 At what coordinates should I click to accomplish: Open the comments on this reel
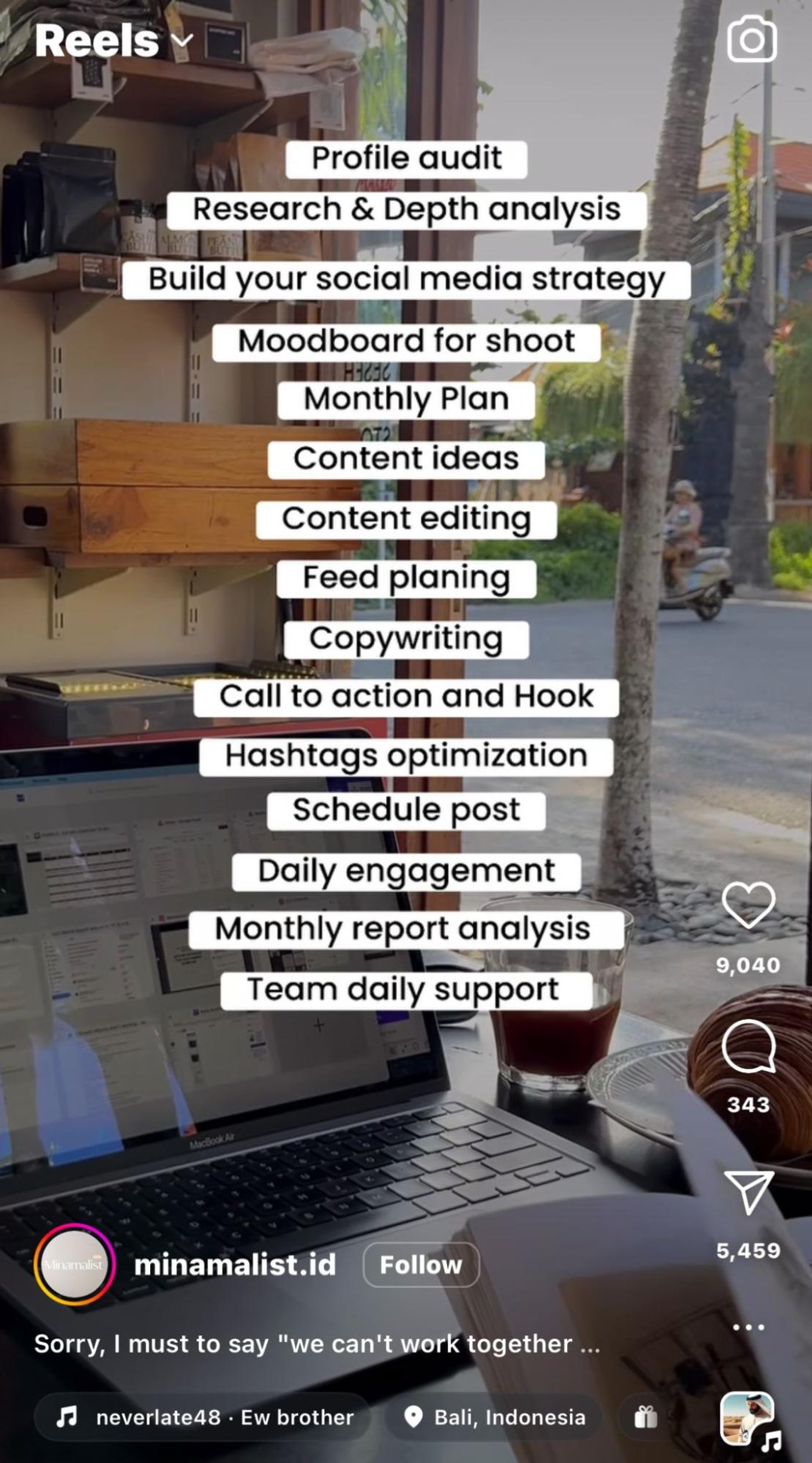(748, 1046)
